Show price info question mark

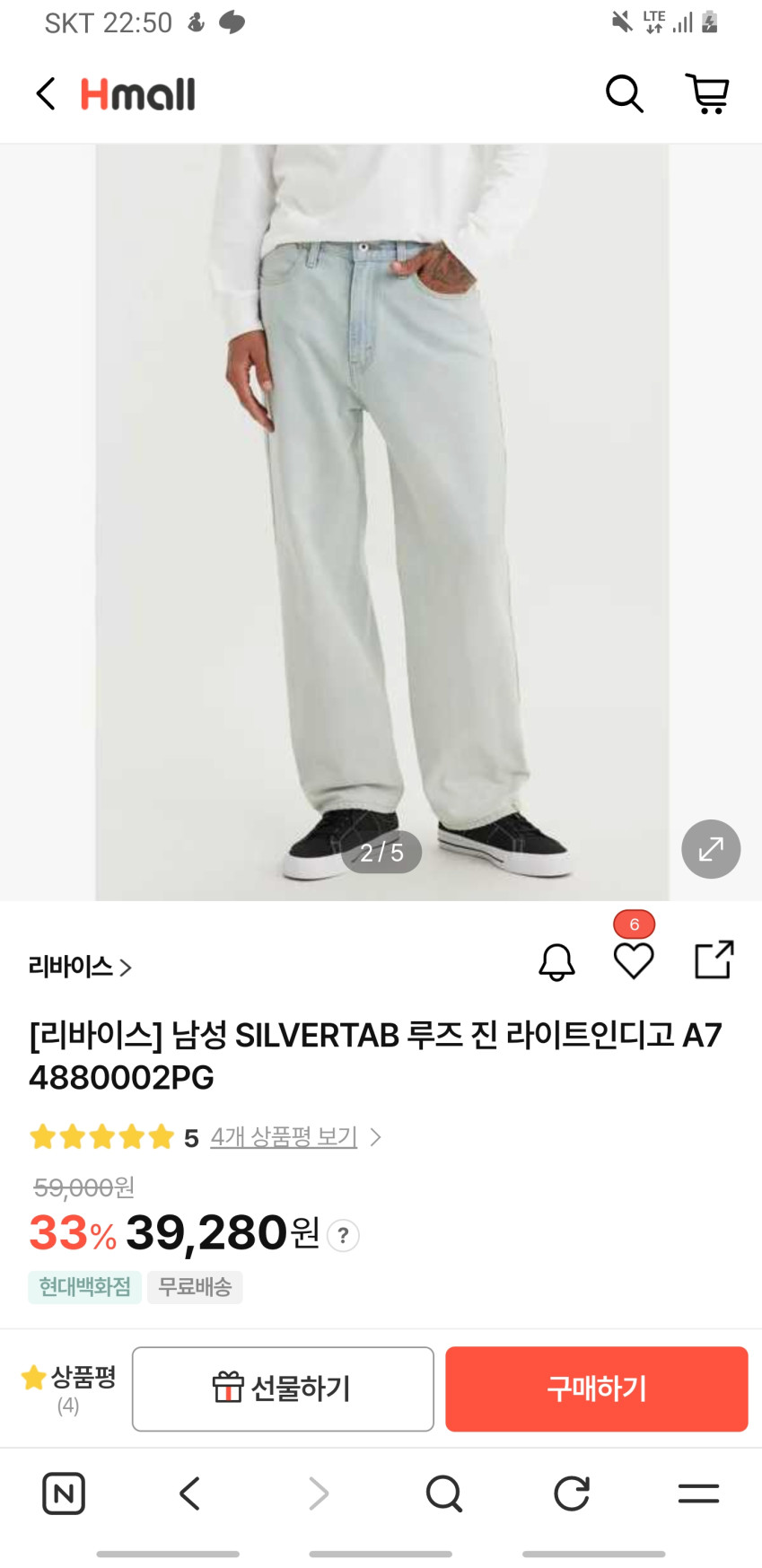(343, 1236)
